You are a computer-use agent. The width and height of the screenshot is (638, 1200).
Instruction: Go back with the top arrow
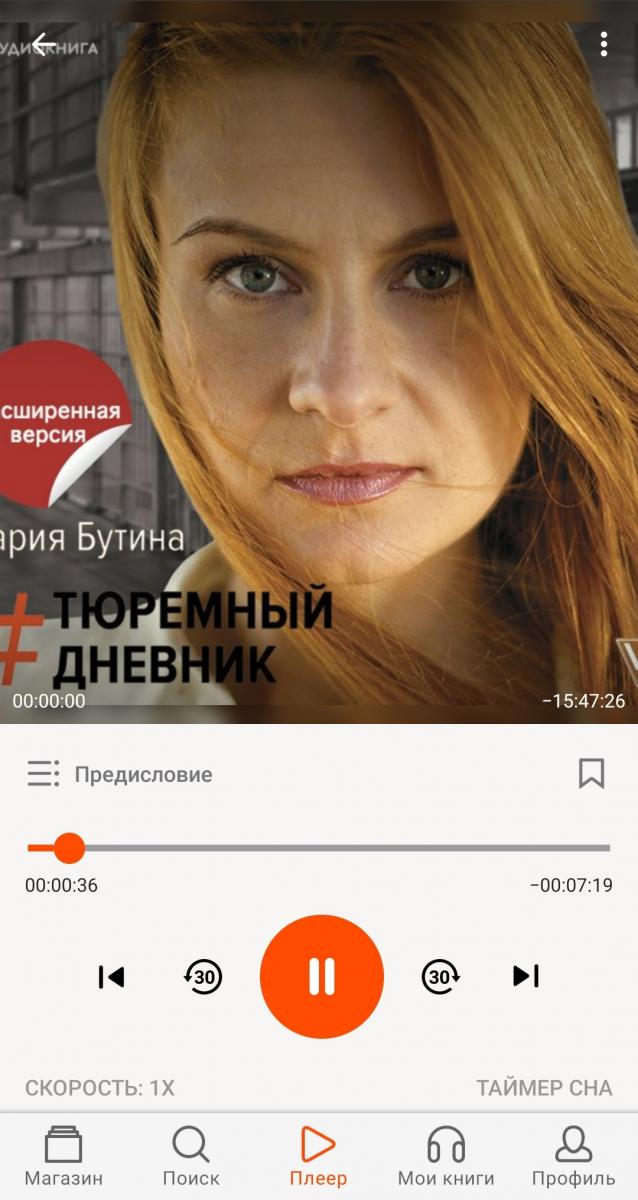(x=43, y=44)
